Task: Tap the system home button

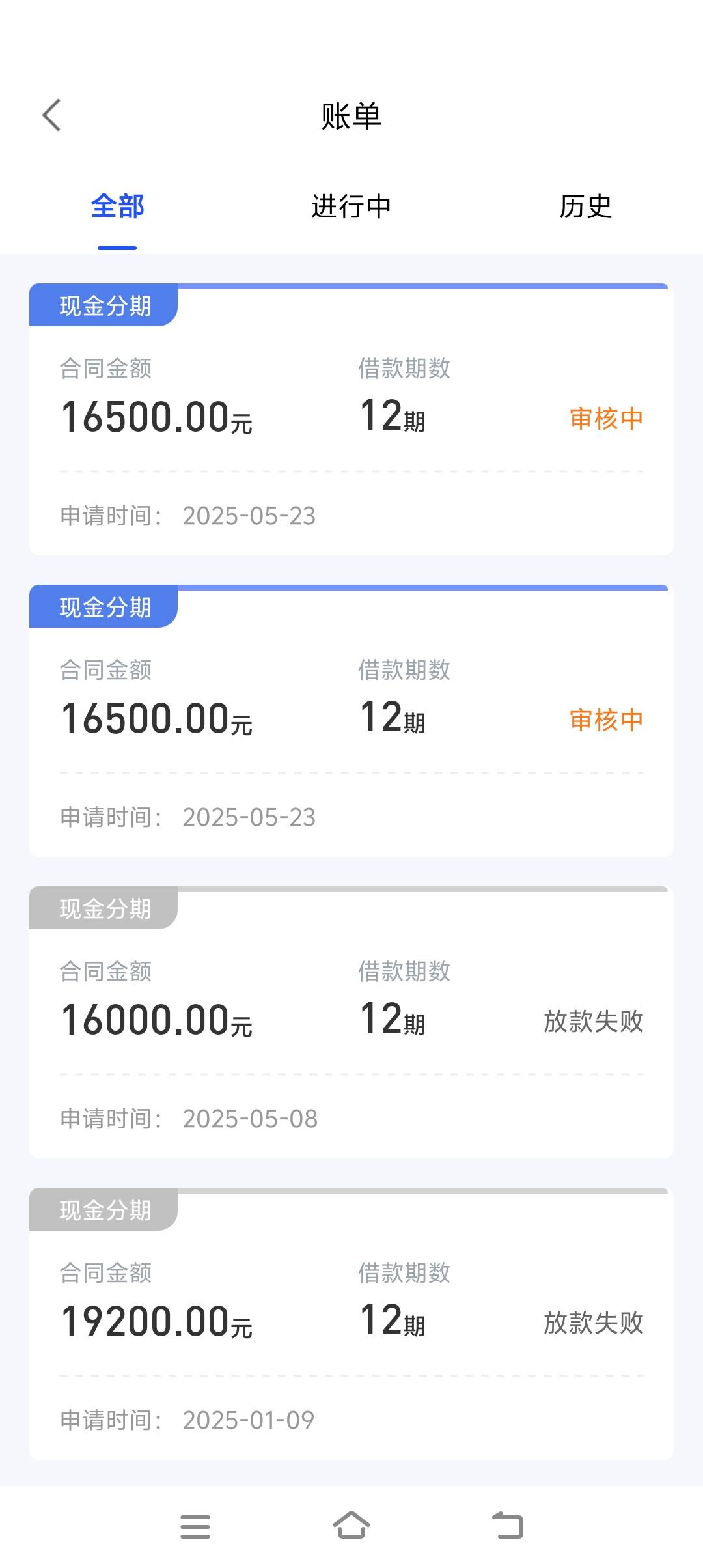Action: pyautogui.click(x=351, y=1526)
